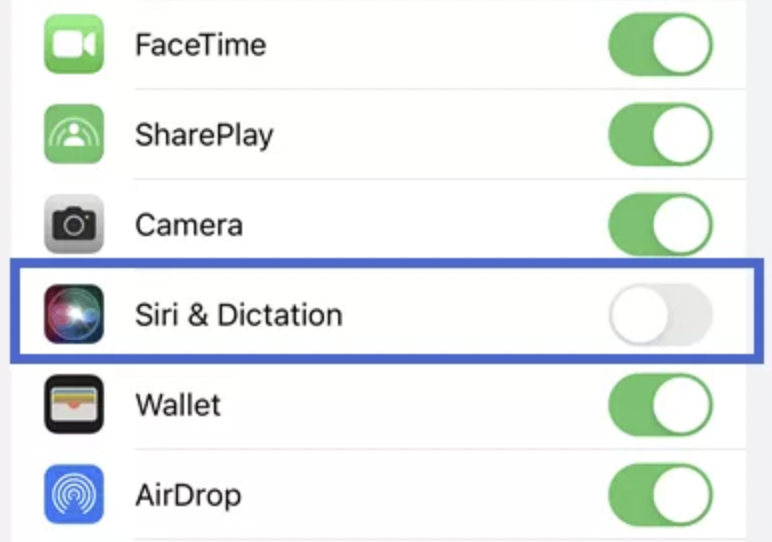
Task: Switch off Camera access
Action: 660,224
